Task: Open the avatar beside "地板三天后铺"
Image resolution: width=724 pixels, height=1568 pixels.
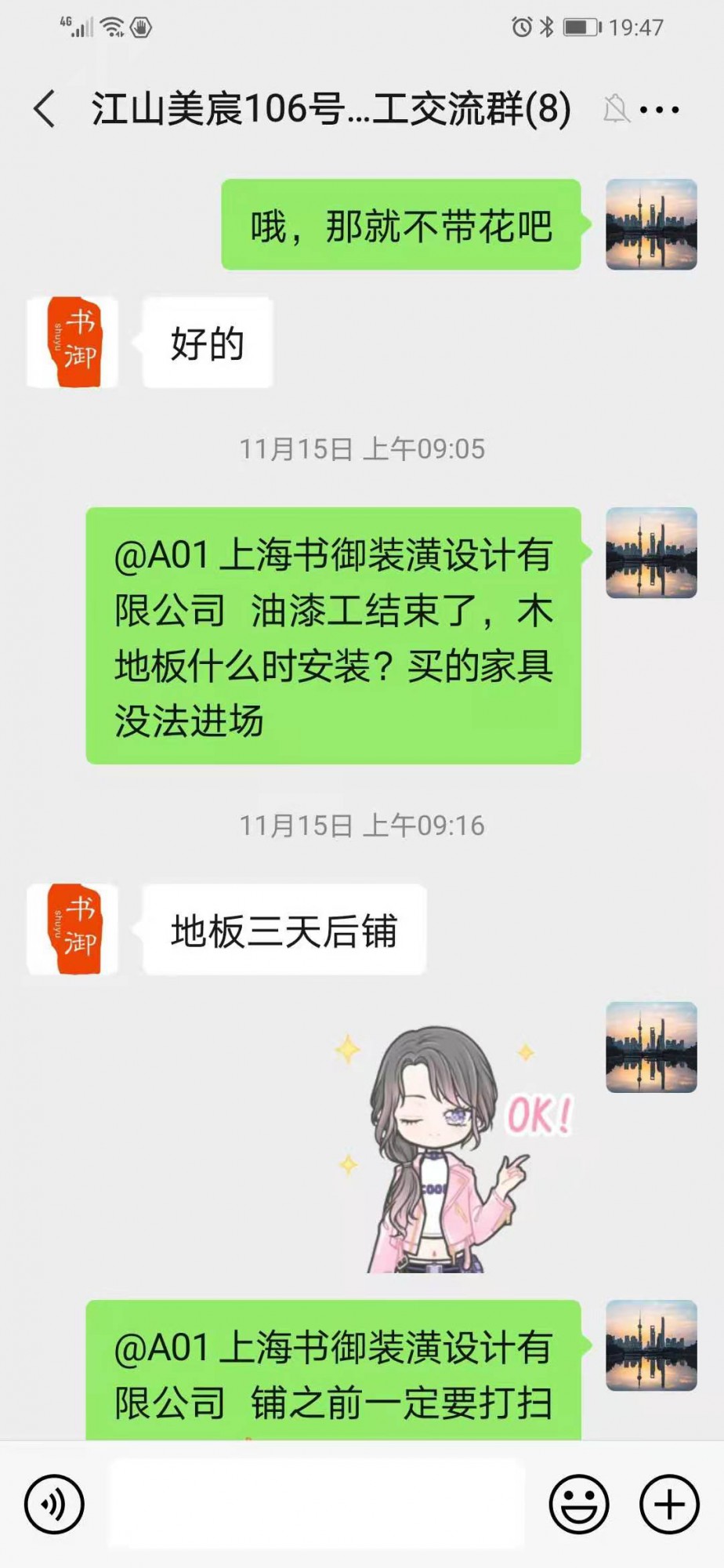Action: 73,930
